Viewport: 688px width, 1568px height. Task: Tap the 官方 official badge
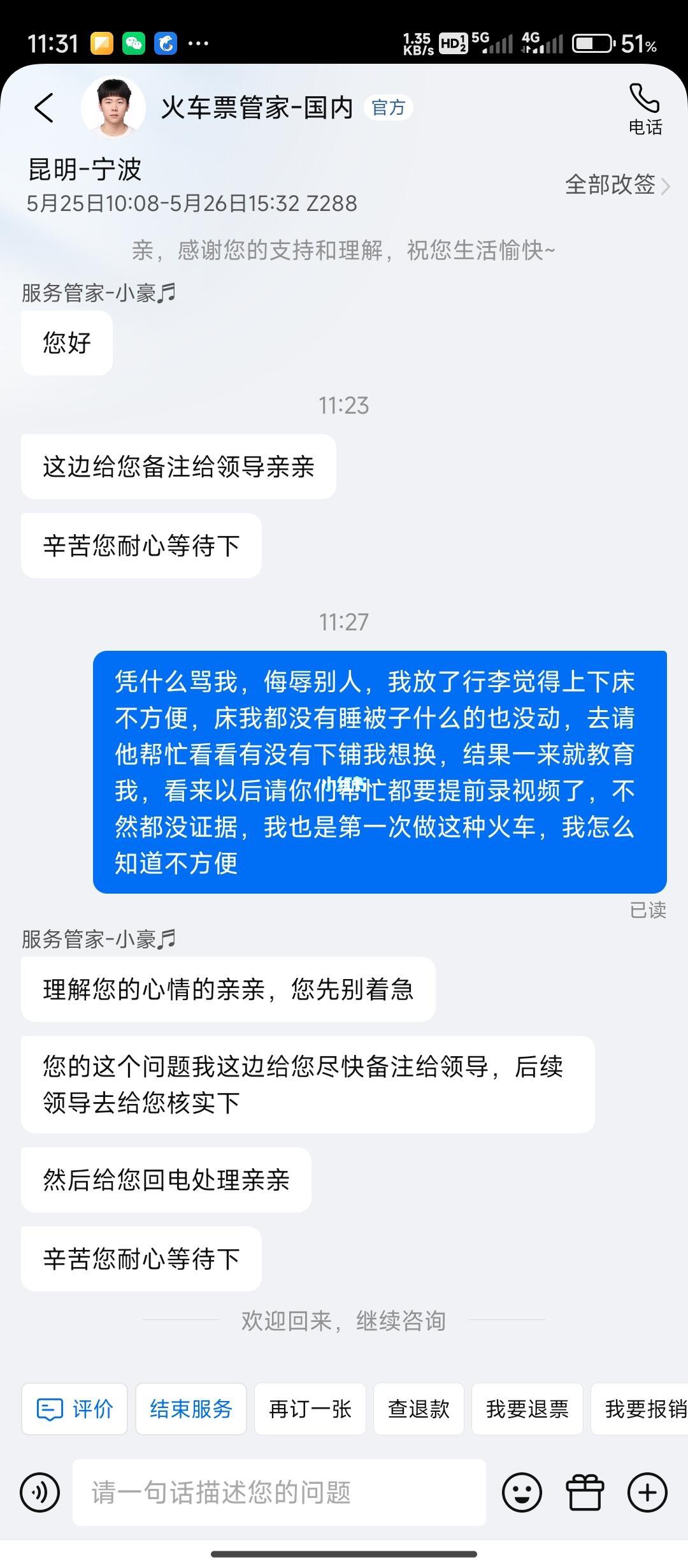pos(389,107)
